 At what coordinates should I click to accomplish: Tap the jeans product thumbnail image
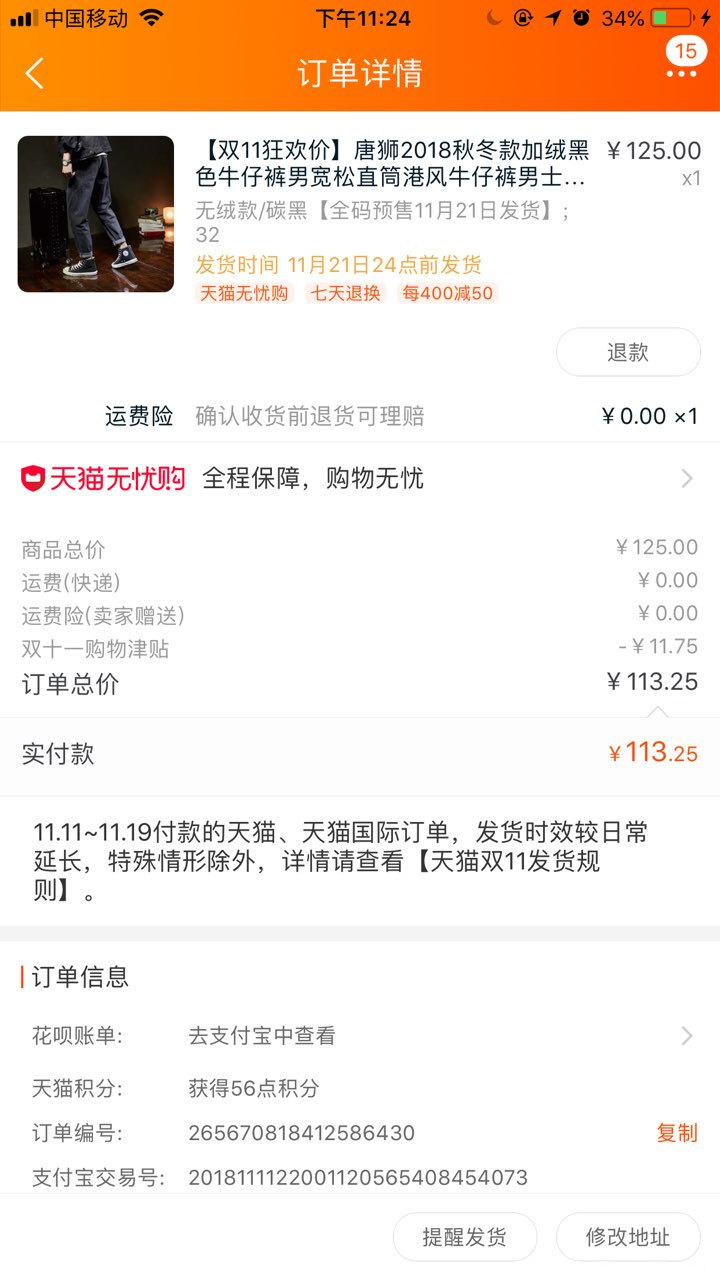95,213
